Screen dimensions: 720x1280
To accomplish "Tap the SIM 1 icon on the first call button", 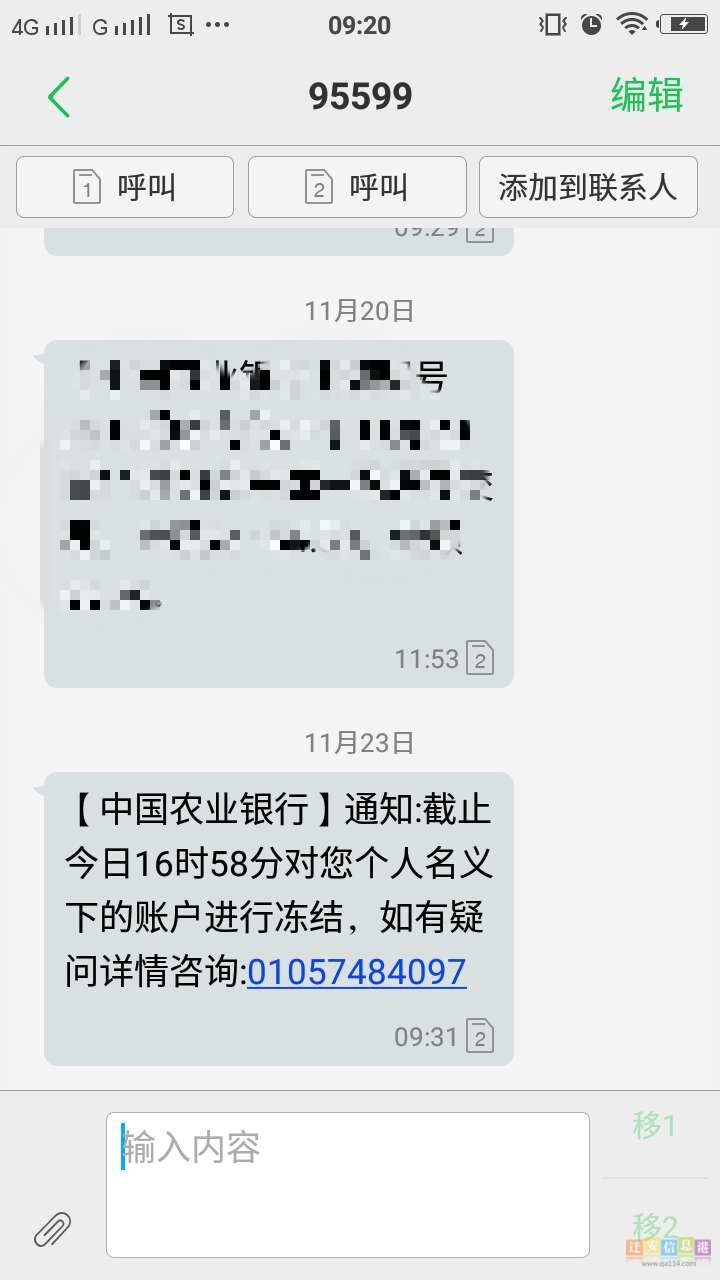I will pyautogui.click(x=85, y=187).
